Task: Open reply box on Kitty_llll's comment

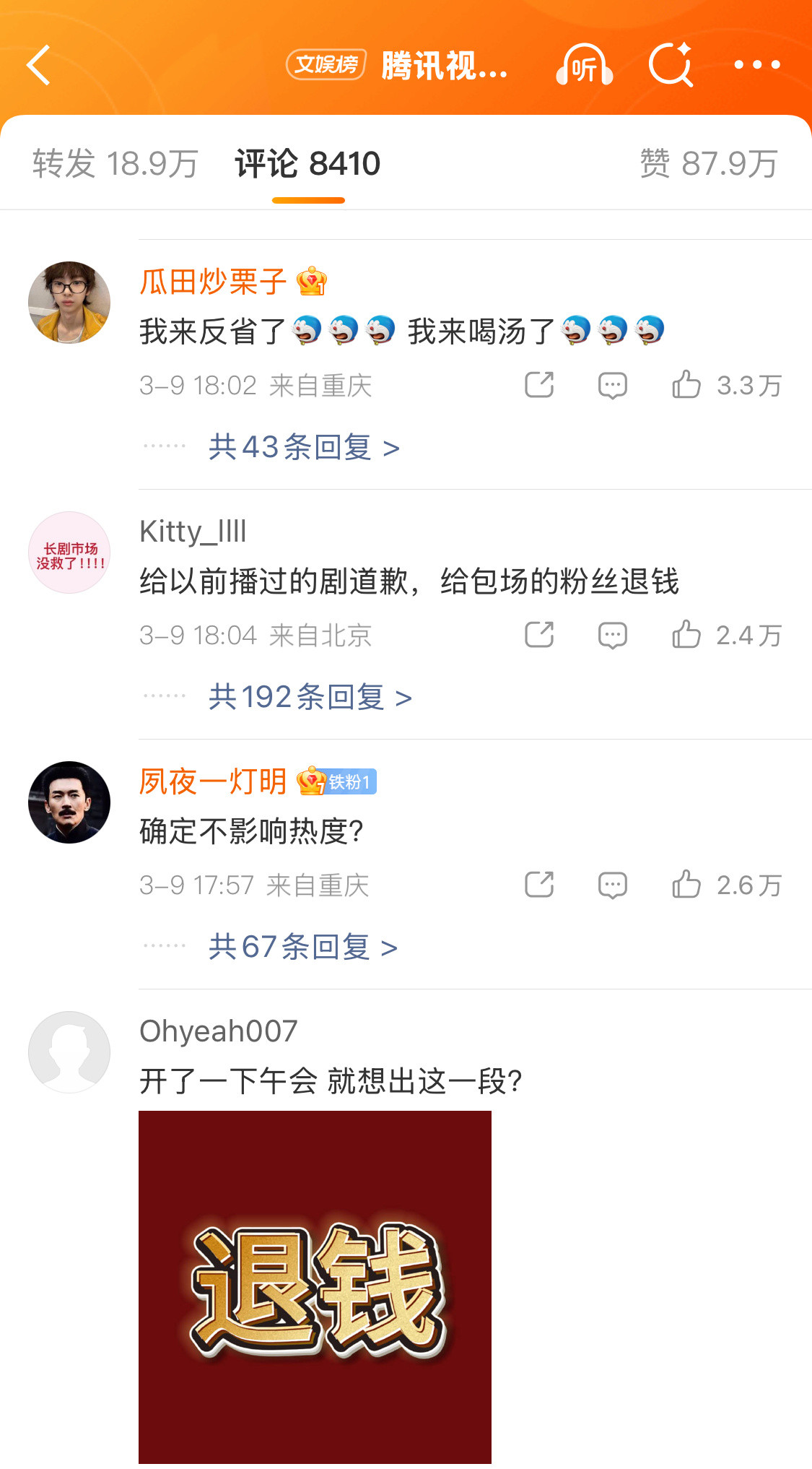Action: click(611, 636)
